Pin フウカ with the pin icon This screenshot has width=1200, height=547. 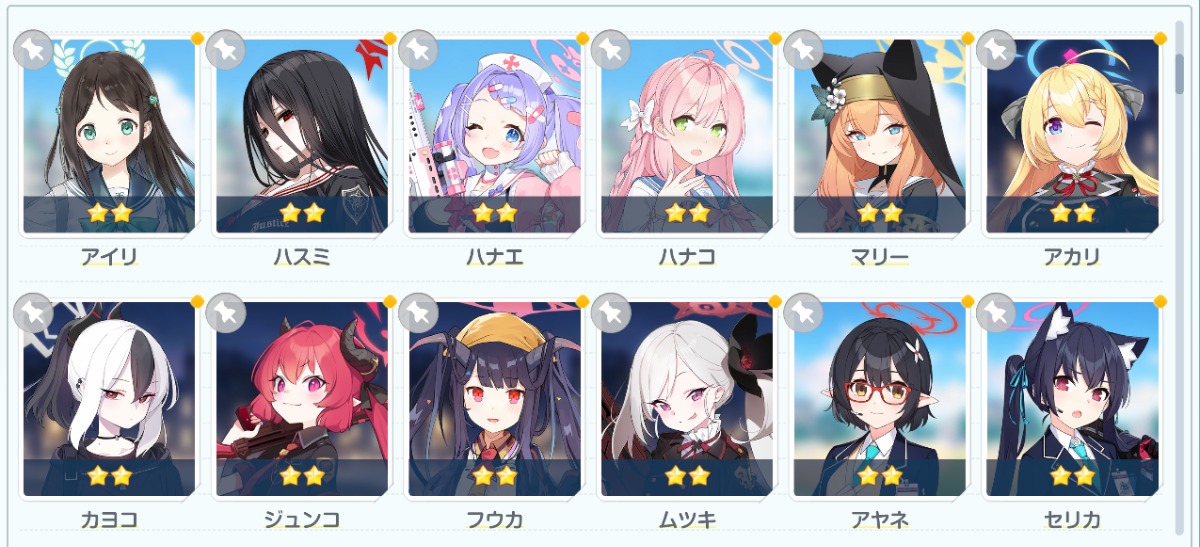[x=418, y=313]
